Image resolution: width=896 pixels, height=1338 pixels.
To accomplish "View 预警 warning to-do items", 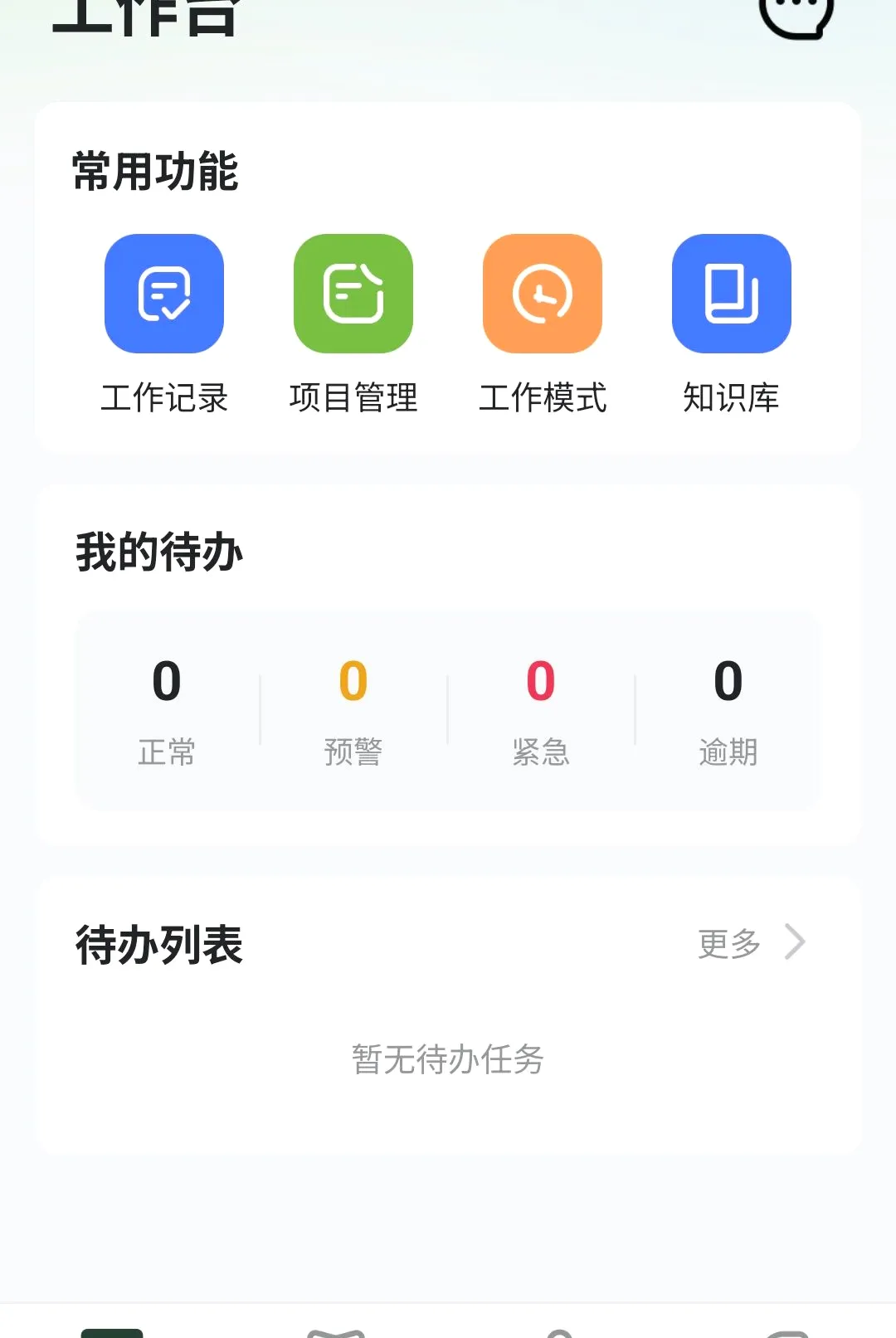I will [x=353, y=711].
